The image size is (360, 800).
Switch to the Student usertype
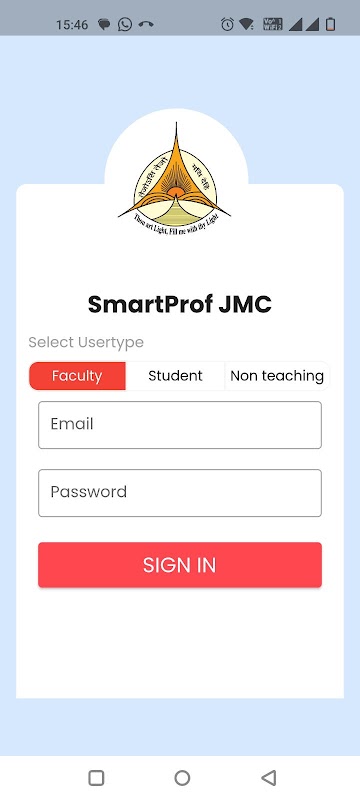click(x=175, y=376)
